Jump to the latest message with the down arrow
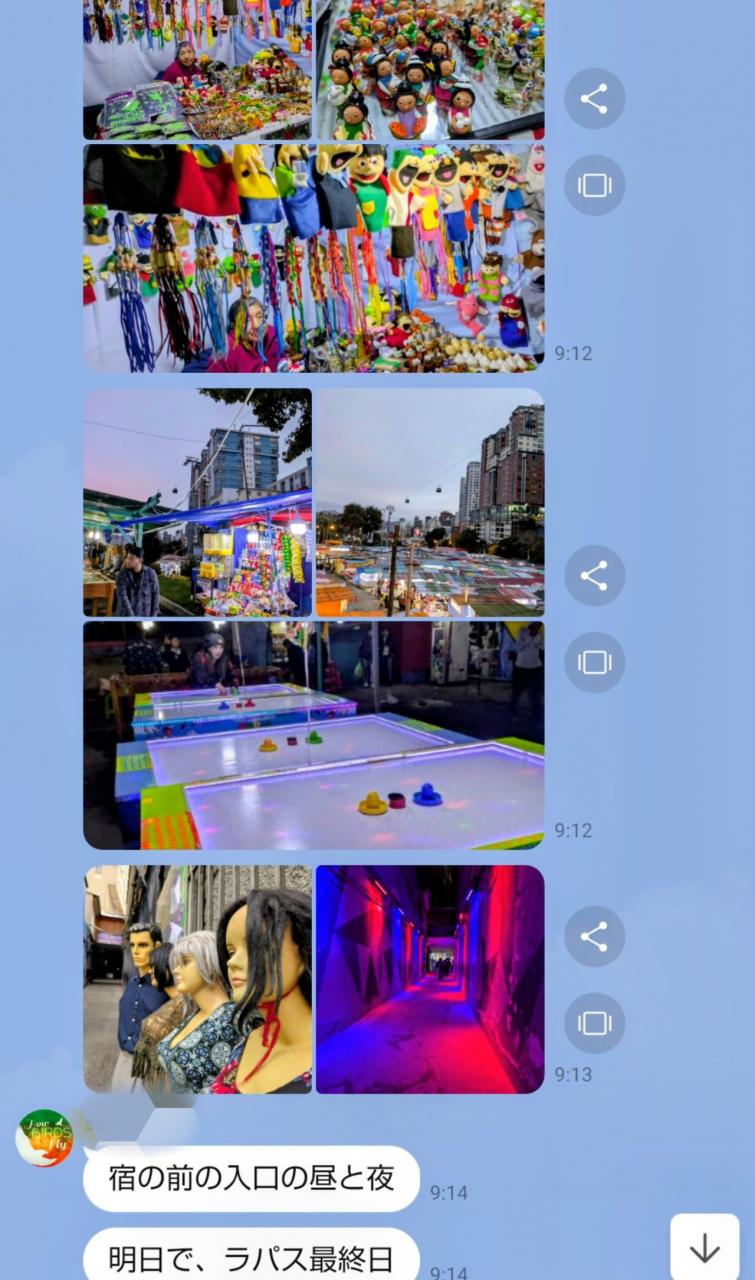 click(705, 1248)
